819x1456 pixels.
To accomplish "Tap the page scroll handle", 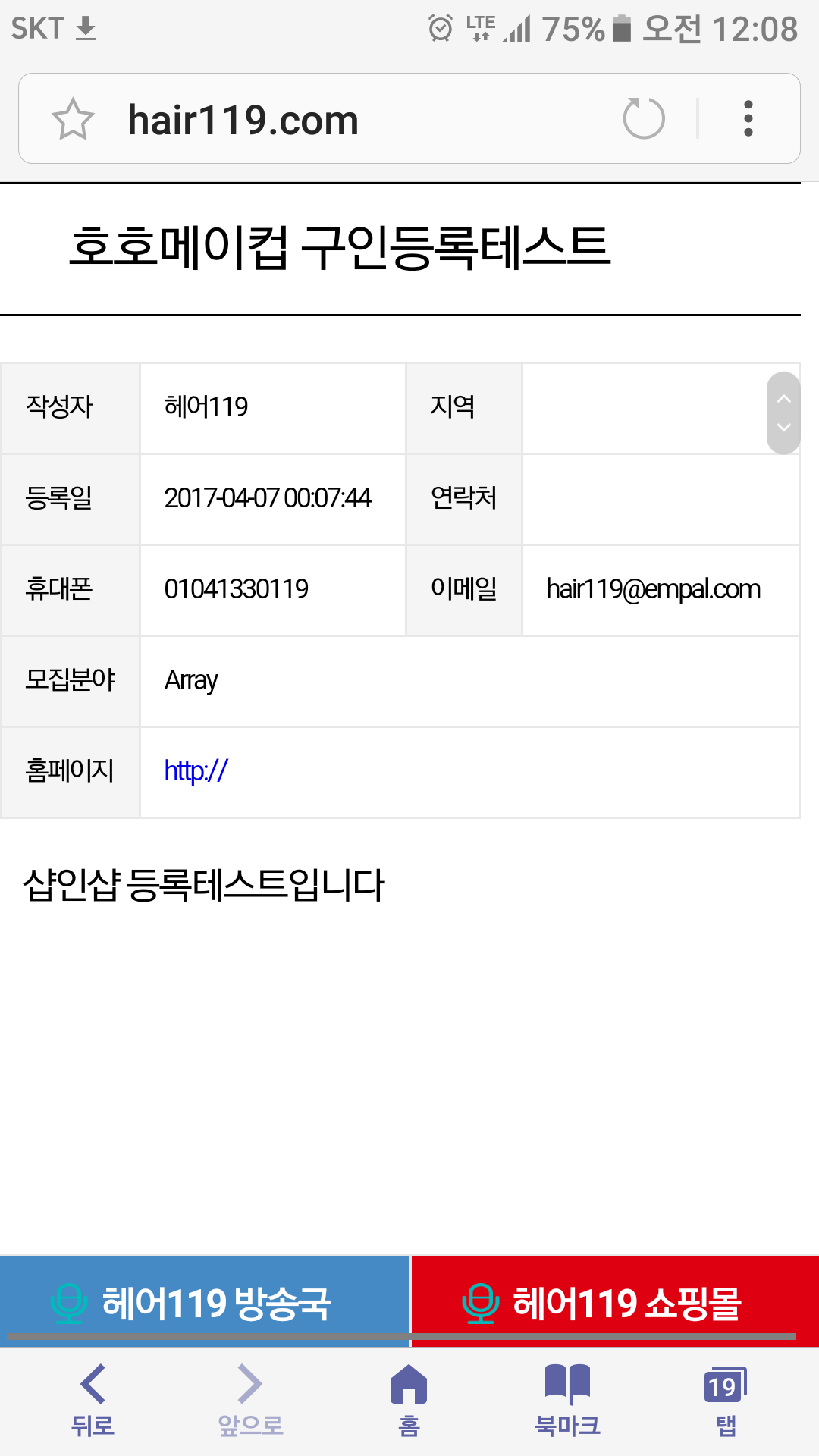I will coord(783,413).
